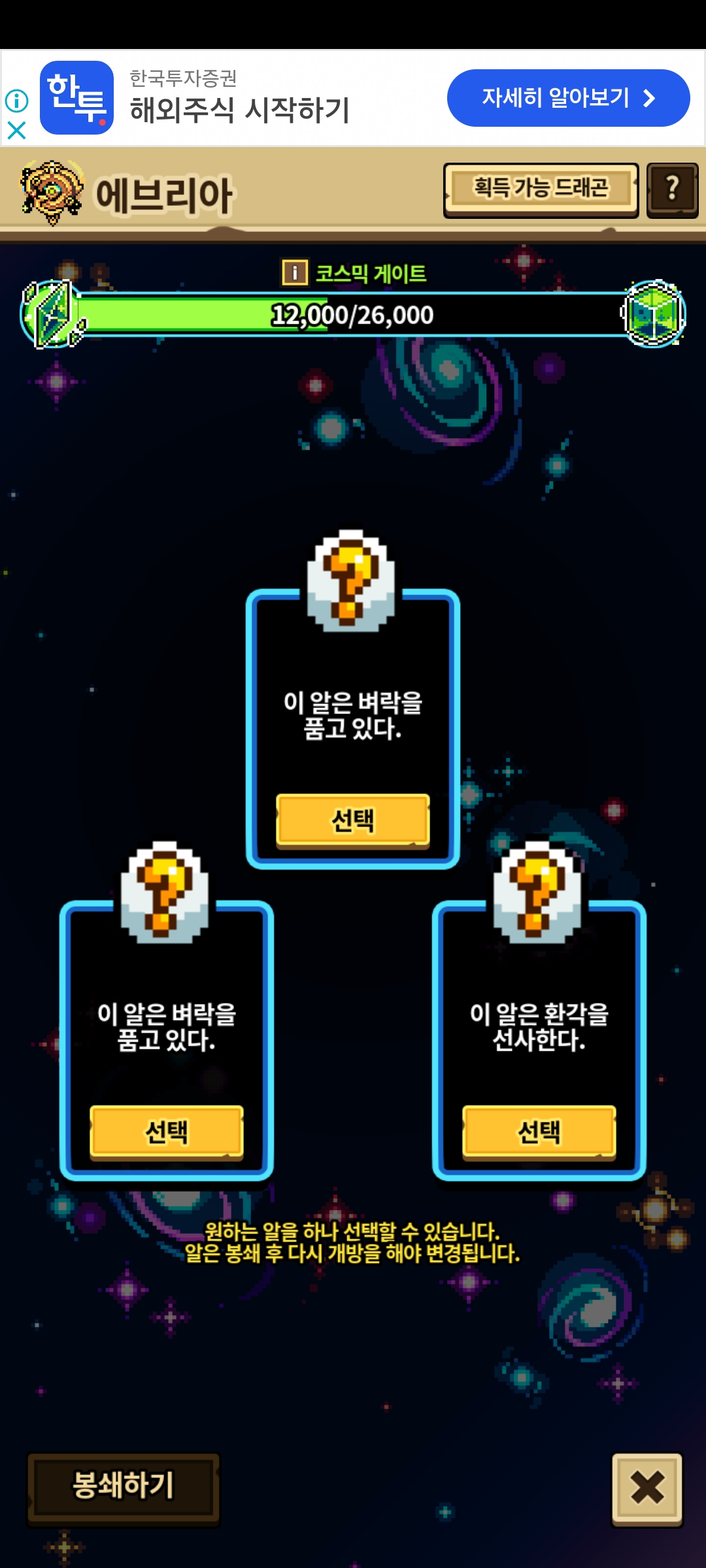The width and height of the screenshot is (706, 1568).
Task: Open the question mark help button
Action: (672, 190)
